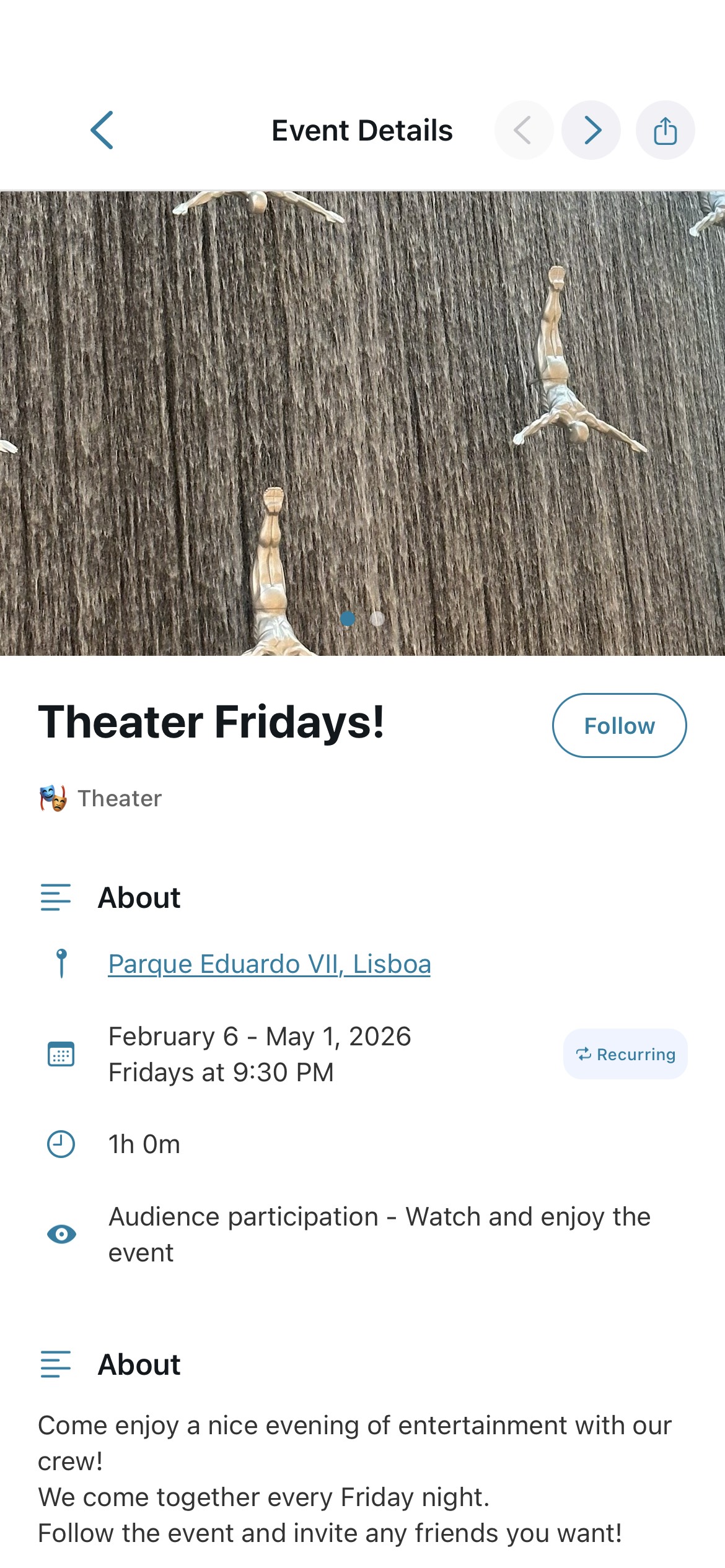Tap the carousel dot indicator strip
Screen dimensions: 725x1568
click(x=362, y=617)
